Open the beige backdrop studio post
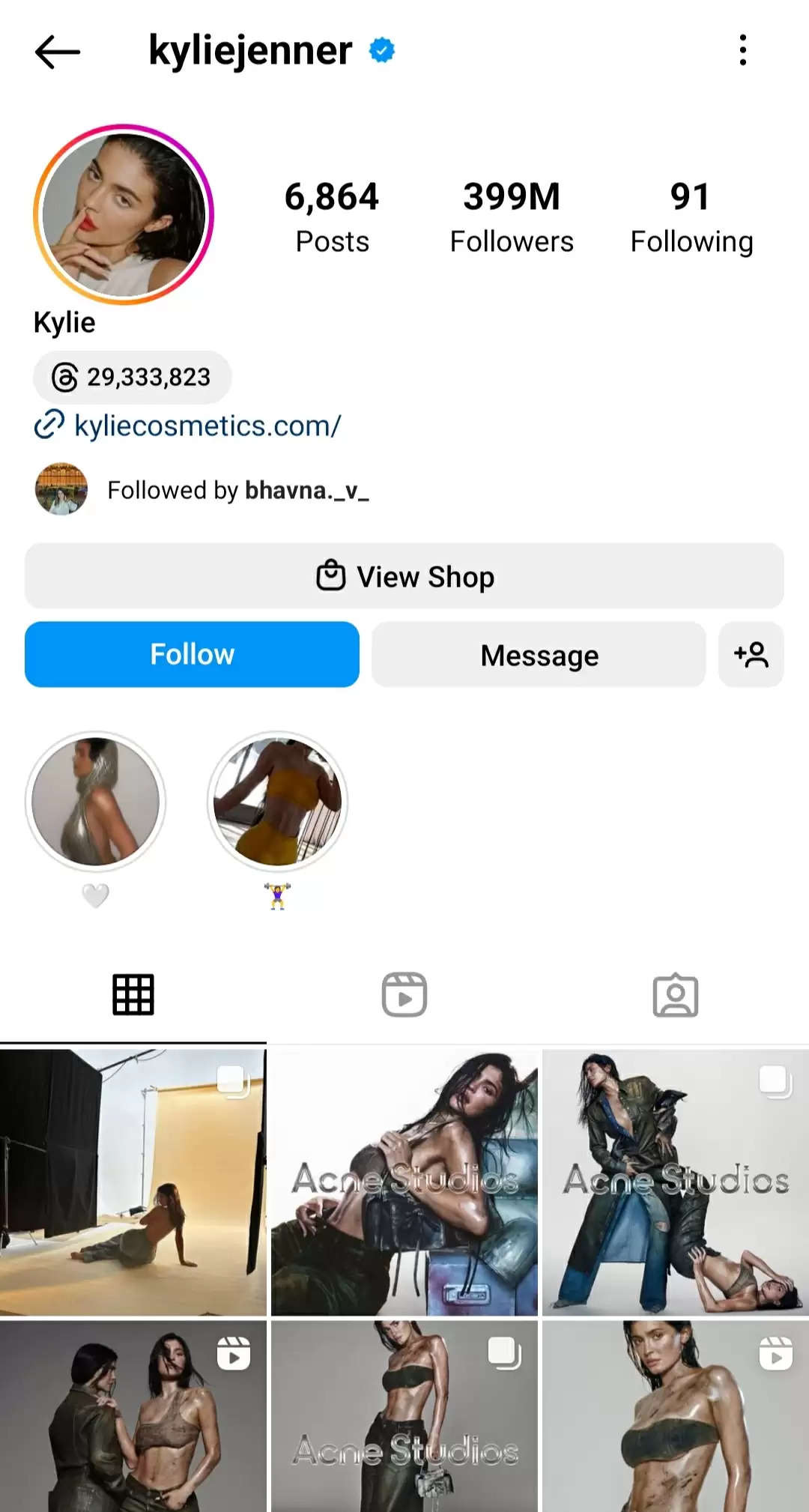Image resolution: width=809 pixels, height=1512 pixels. click(133, 1182)
